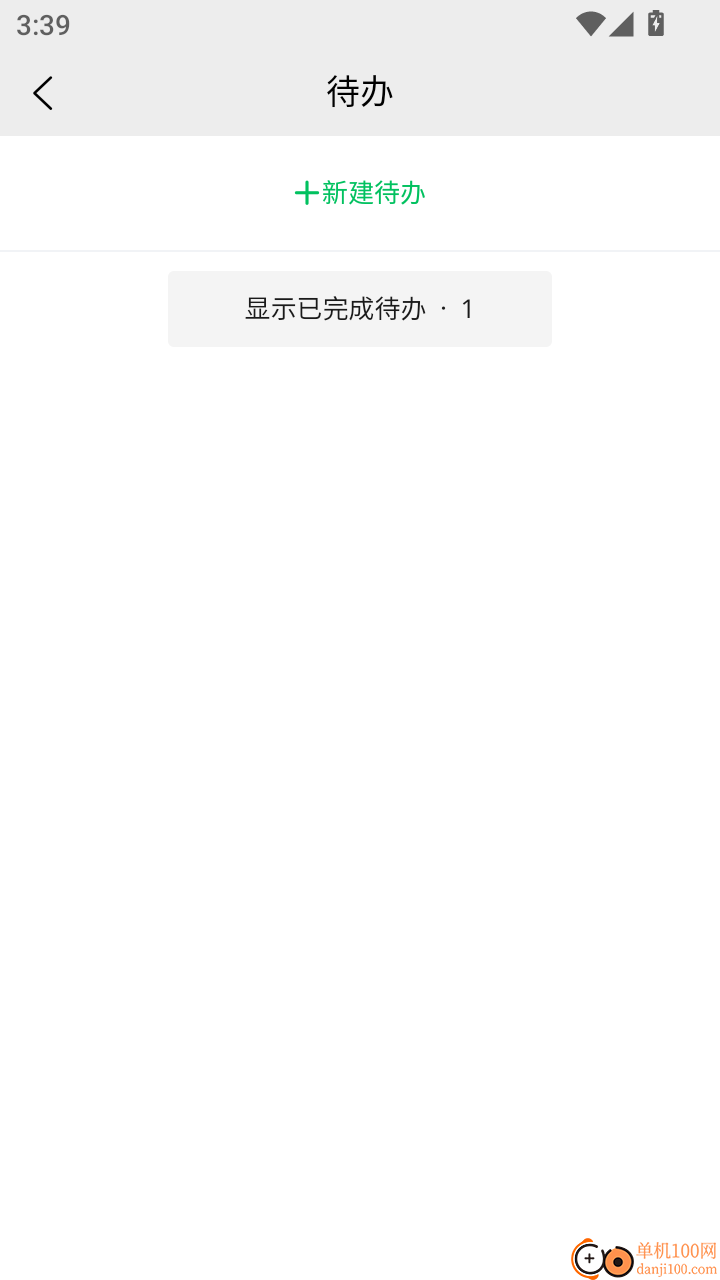Create a new todo with 新建待办
Screen dimensions: 720x1280
(x=360, y=193)
